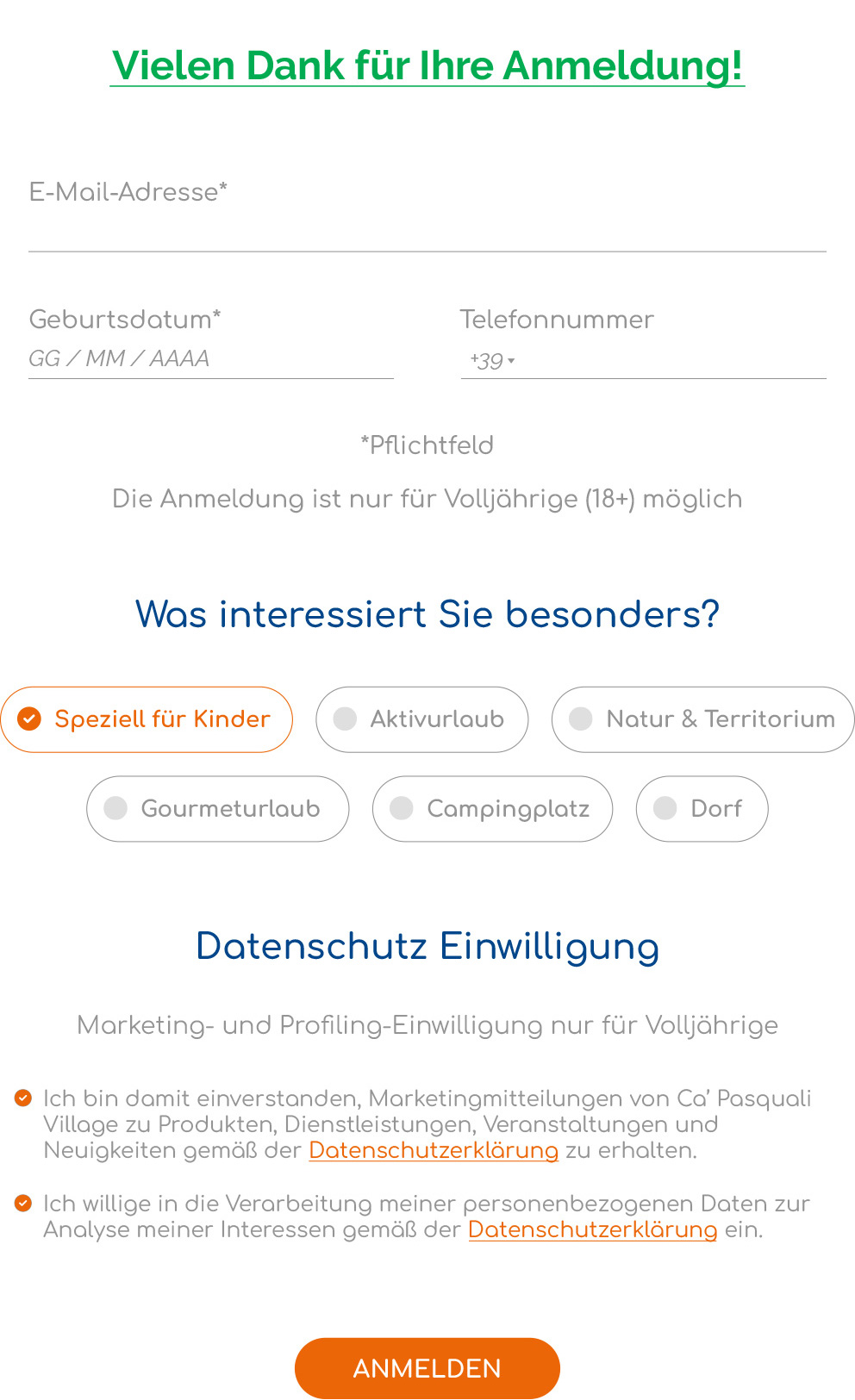Open the +39 country code dropdown
This screenshot has width=855, height=1400.
pos(492,360)
